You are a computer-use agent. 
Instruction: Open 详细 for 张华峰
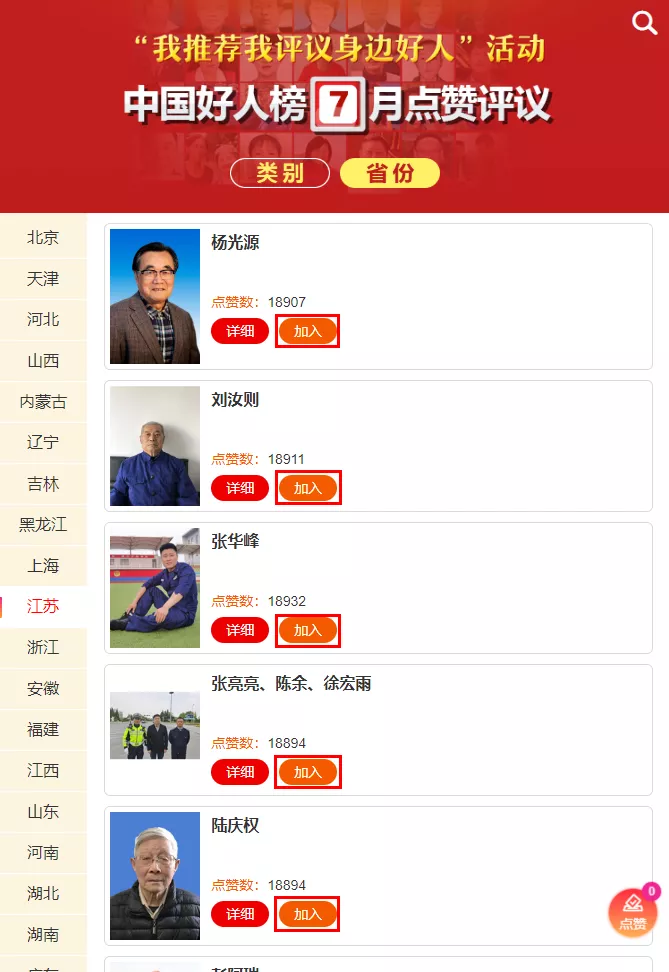pyautogui.click(x=240, y=630)
